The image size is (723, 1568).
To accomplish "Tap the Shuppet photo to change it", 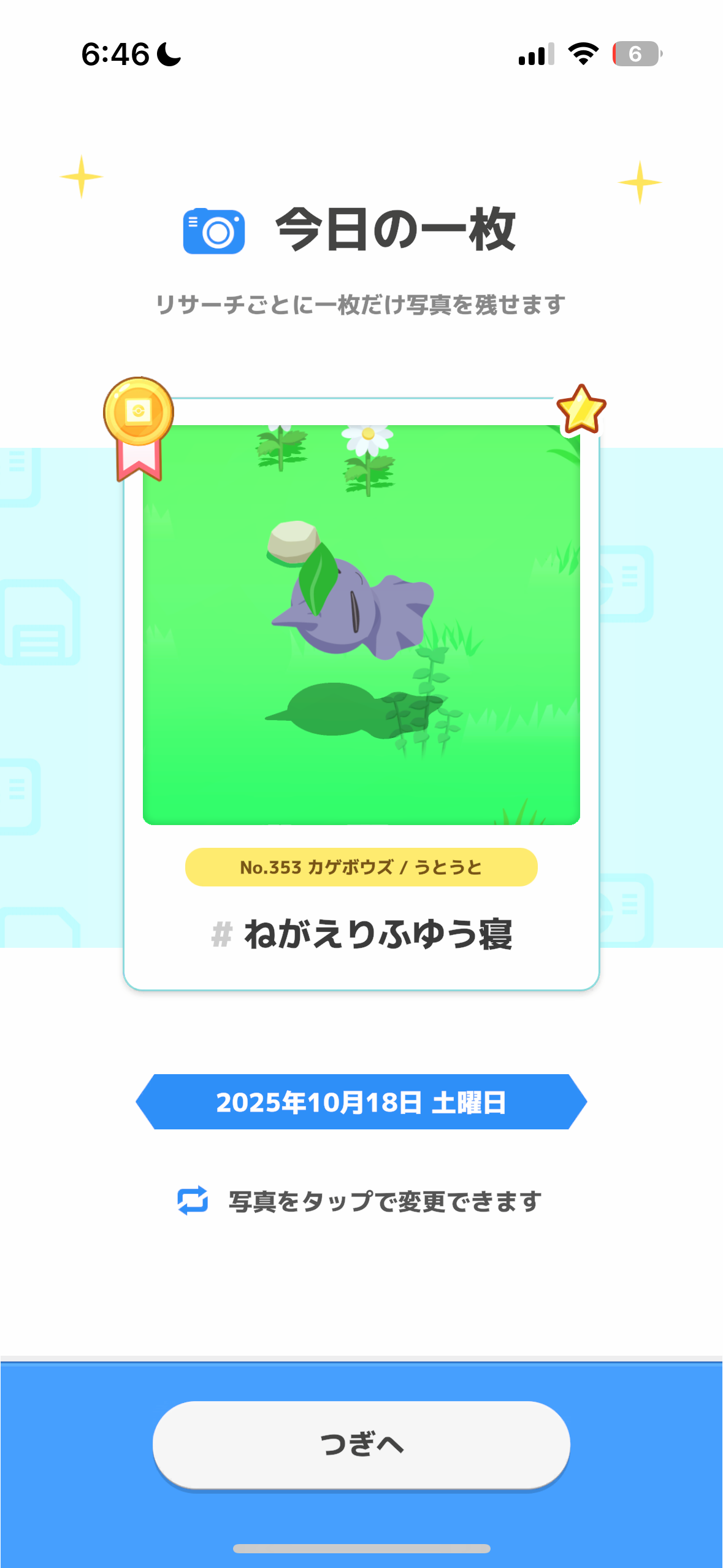I will coord(361,625).
